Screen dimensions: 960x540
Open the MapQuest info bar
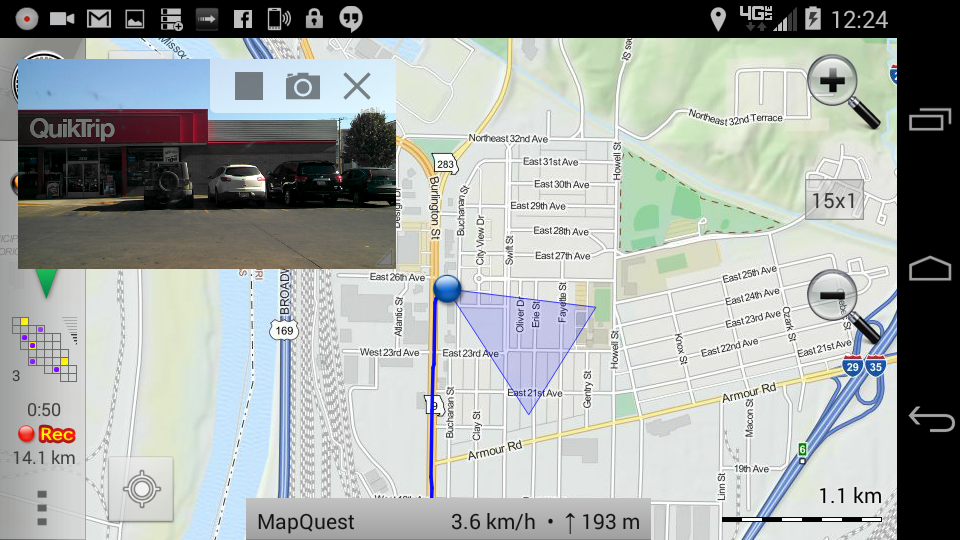pyautogui.click(x=448, y=521)
